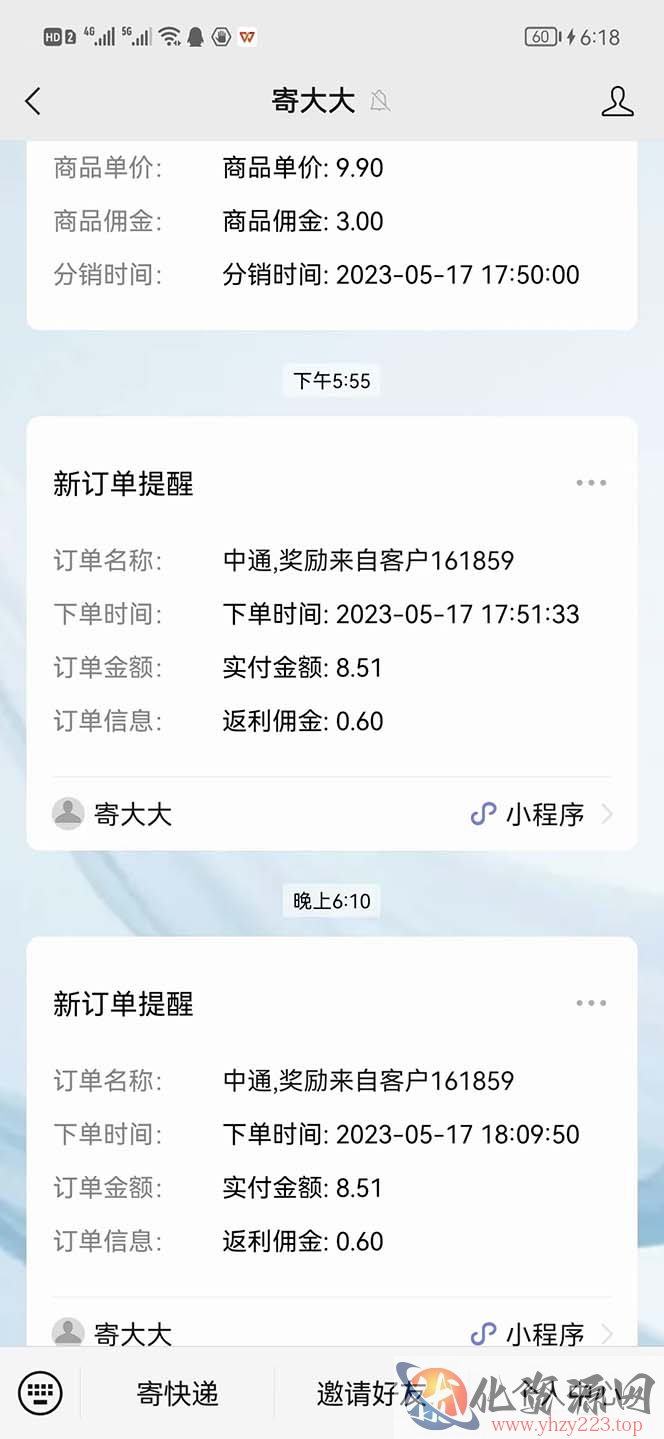Open the 18:09:50 新订单提醒 card
The width and height of the screenshot is (664, 1439).
click(x=332, y=1142)
